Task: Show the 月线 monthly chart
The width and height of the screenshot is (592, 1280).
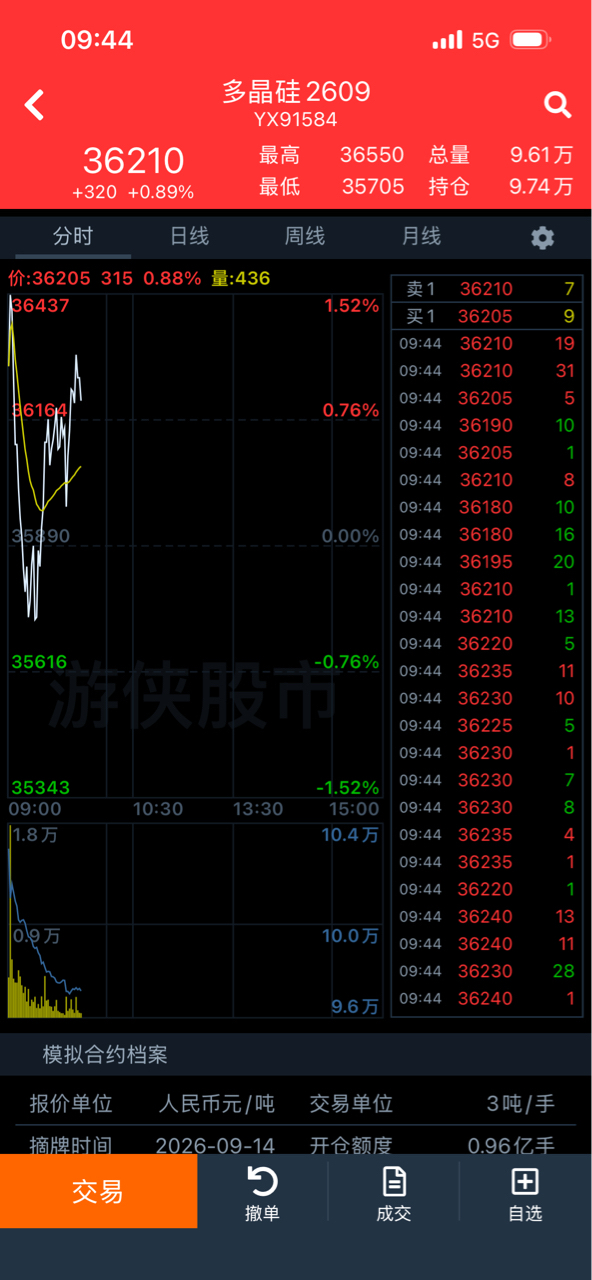Action: point(421,237)
